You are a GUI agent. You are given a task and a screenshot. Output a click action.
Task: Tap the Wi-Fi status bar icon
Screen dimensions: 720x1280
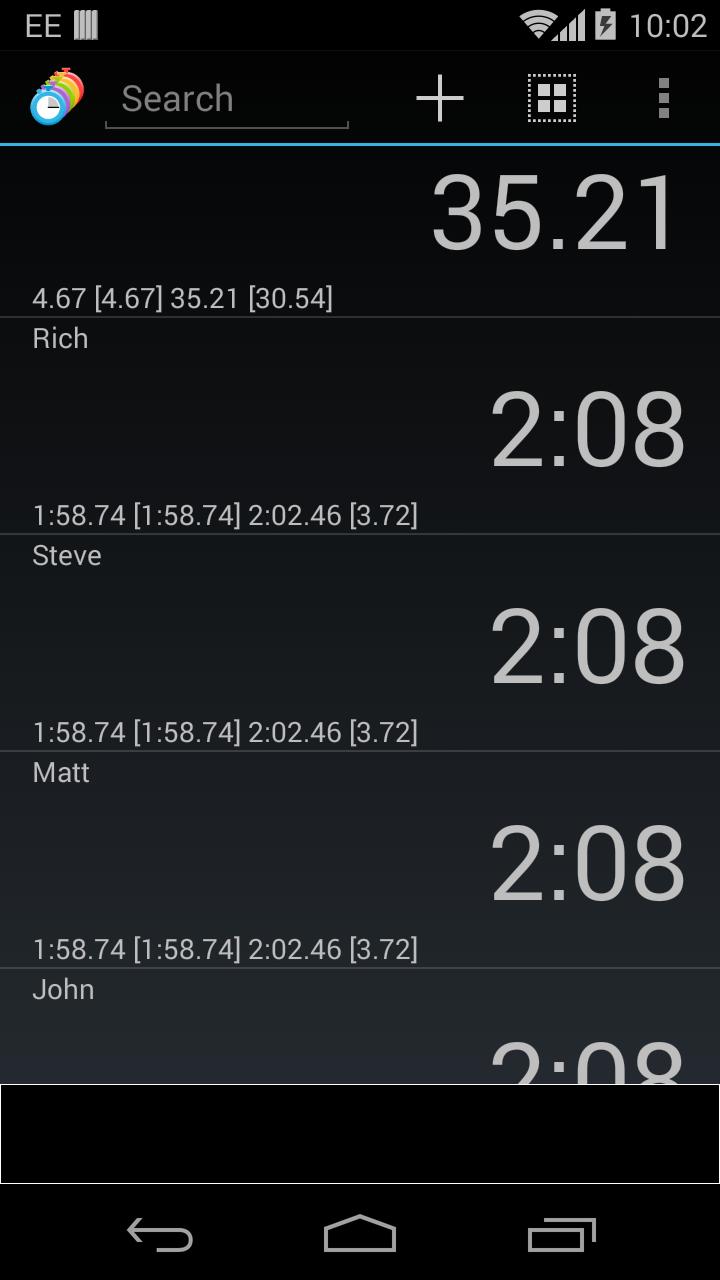tap(539, 22)
